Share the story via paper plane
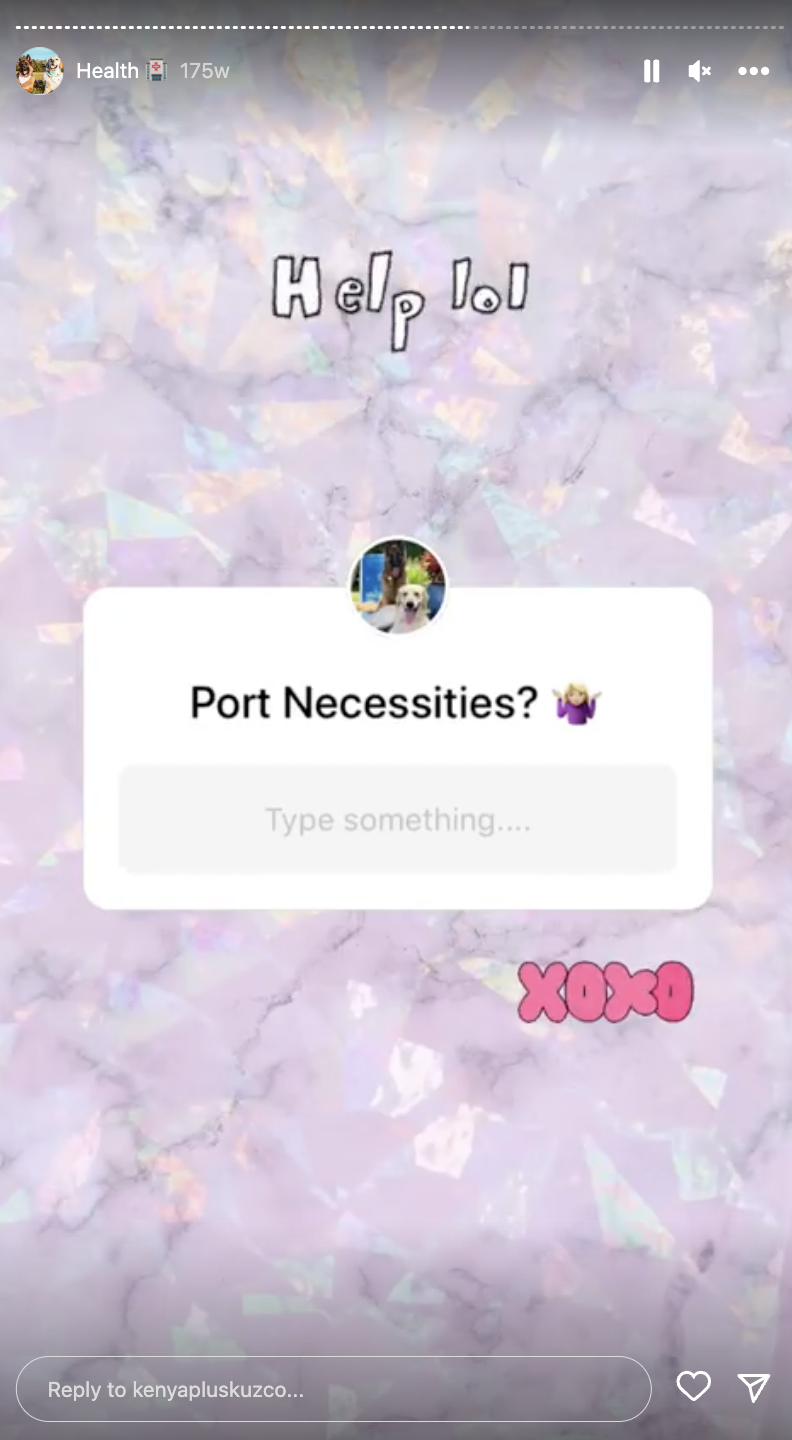Image resolution: width=792 pixels, height=1440 pixels. [753, 1386]
